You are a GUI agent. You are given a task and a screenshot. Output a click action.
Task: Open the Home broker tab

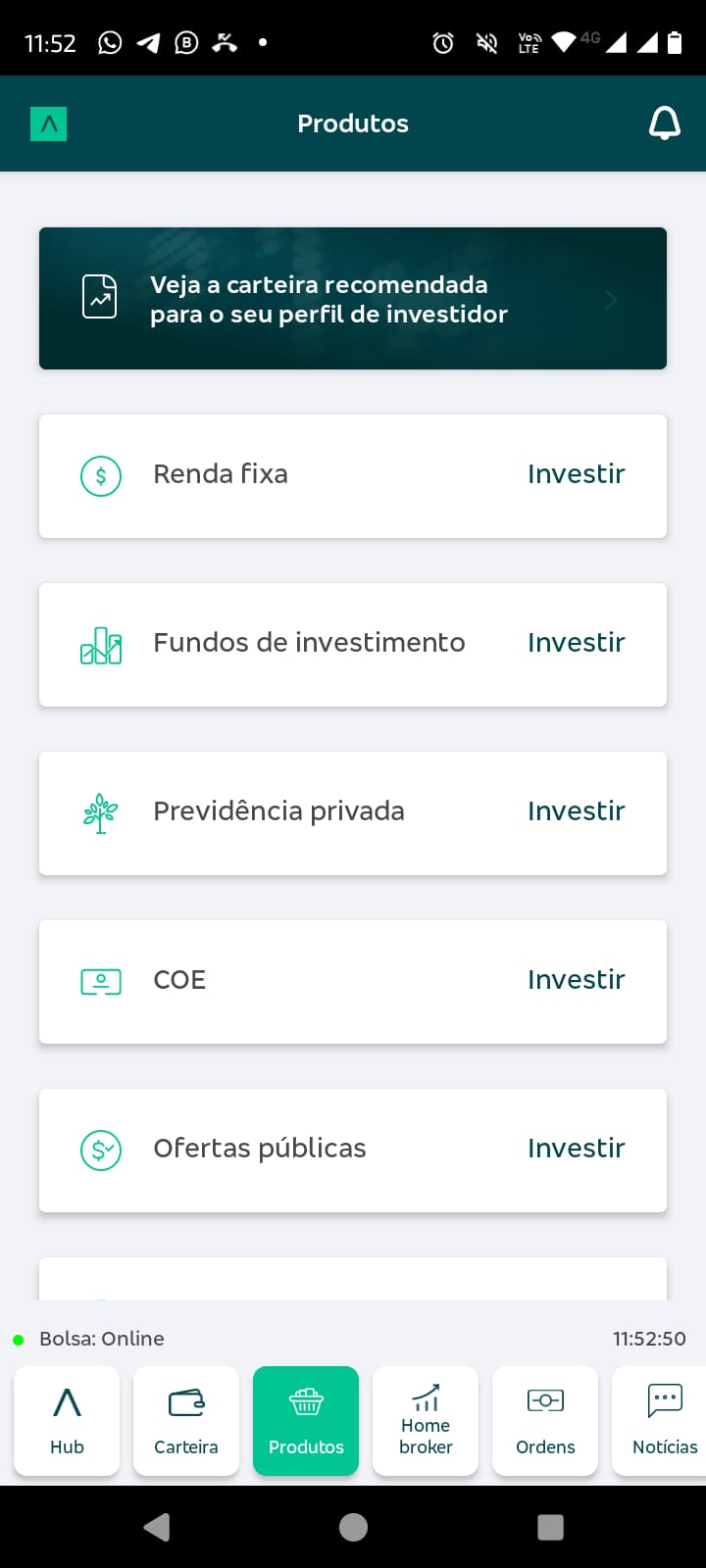[x=426, y=1420]
